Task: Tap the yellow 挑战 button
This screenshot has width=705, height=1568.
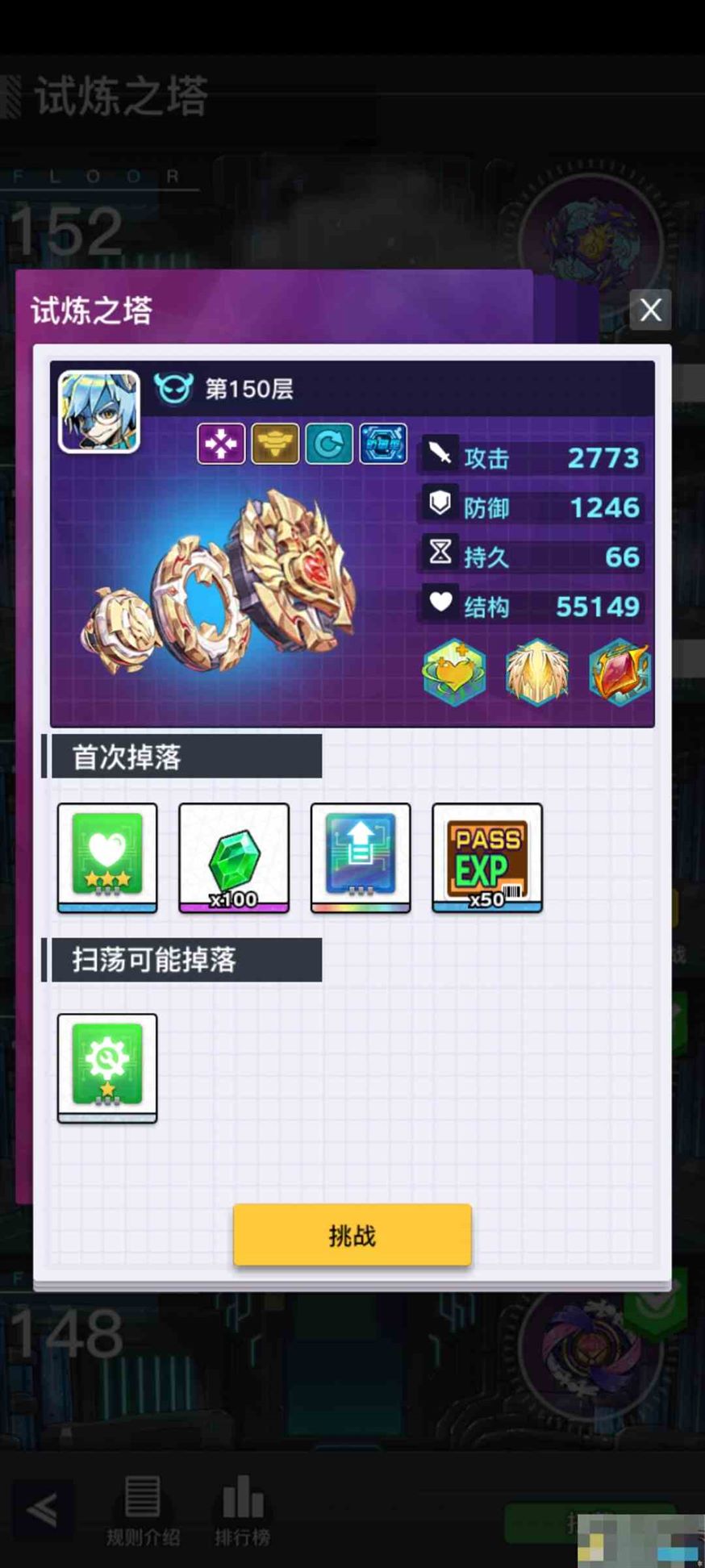Action: 352,1235
